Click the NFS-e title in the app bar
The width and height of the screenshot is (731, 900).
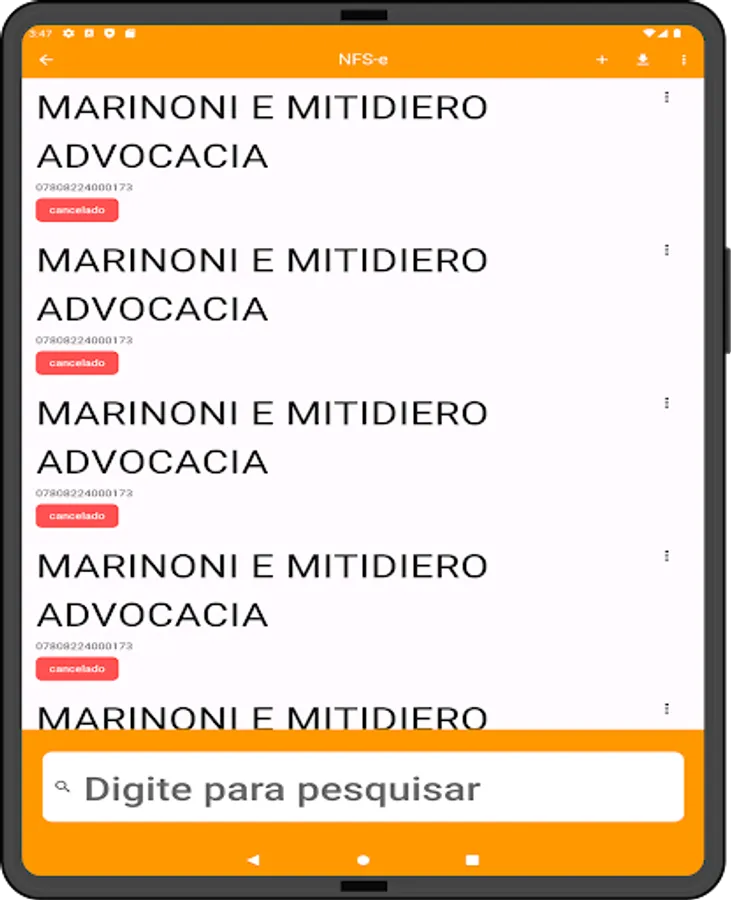pyautogui.click(x=365, y=59)
